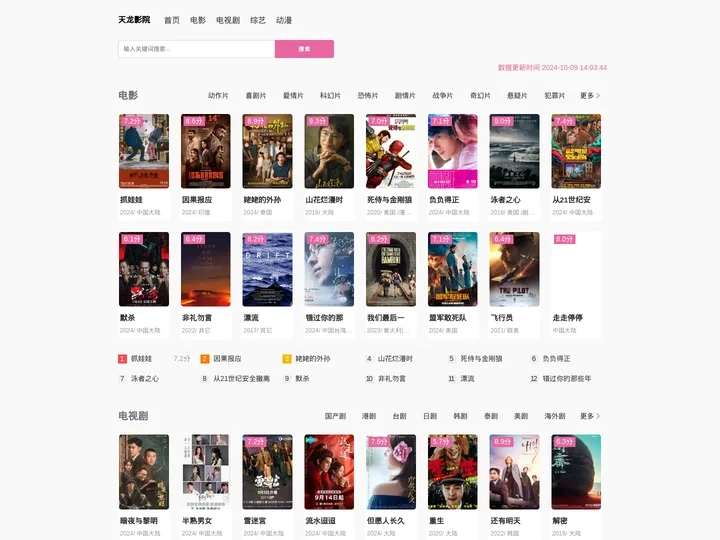This screenshot has height=540, width=720.
Task: View the TV series 解密
Action: tap(576, 472)
